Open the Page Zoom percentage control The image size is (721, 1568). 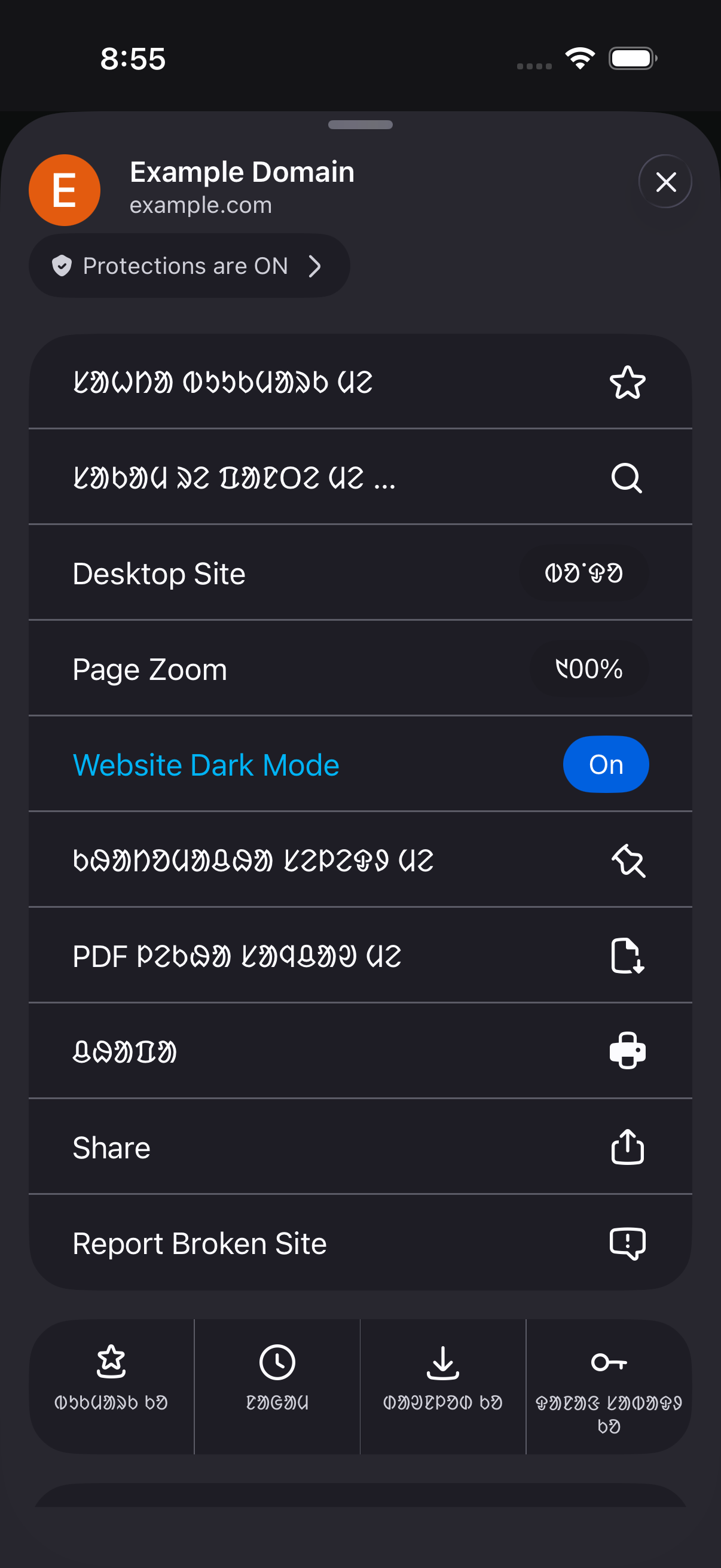(589, 669)
